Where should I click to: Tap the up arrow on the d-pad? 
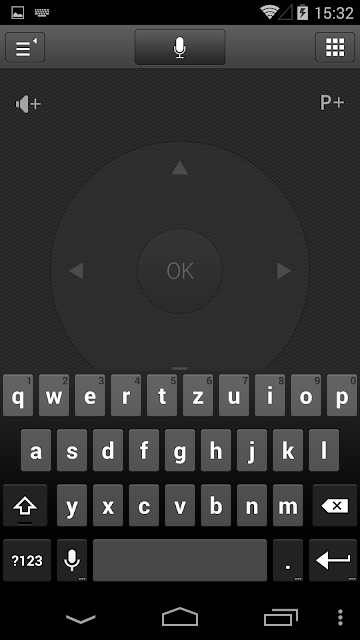180,167
